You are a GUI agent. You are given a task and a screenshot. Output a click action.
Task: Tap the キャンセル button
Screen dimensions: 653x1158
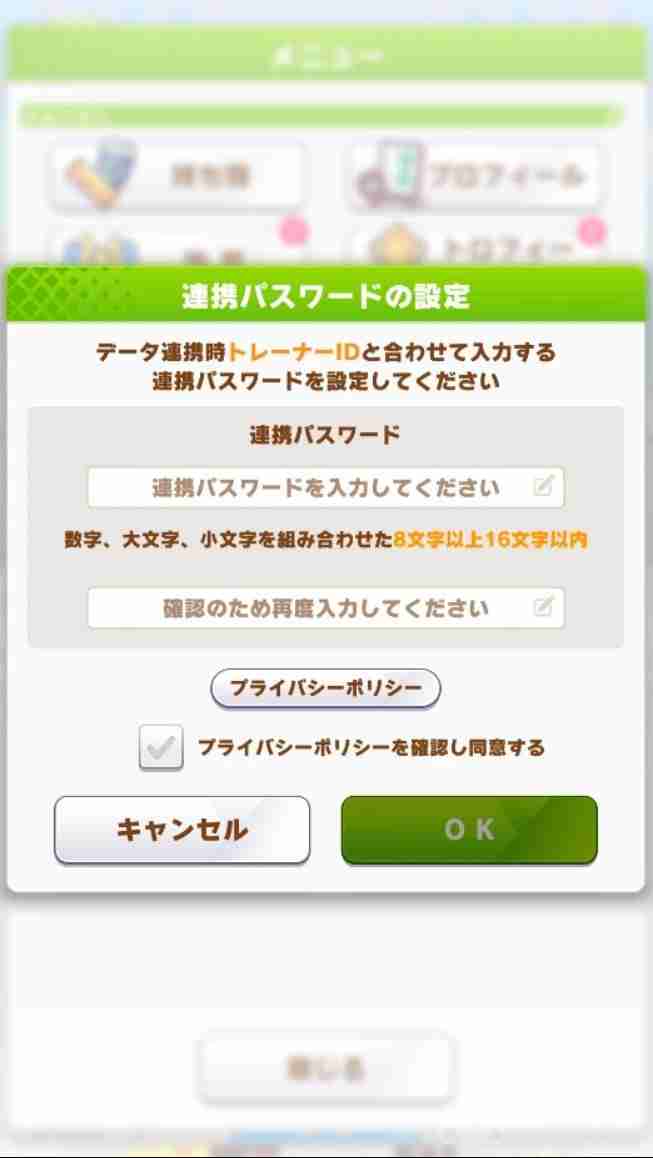point(182,830)
